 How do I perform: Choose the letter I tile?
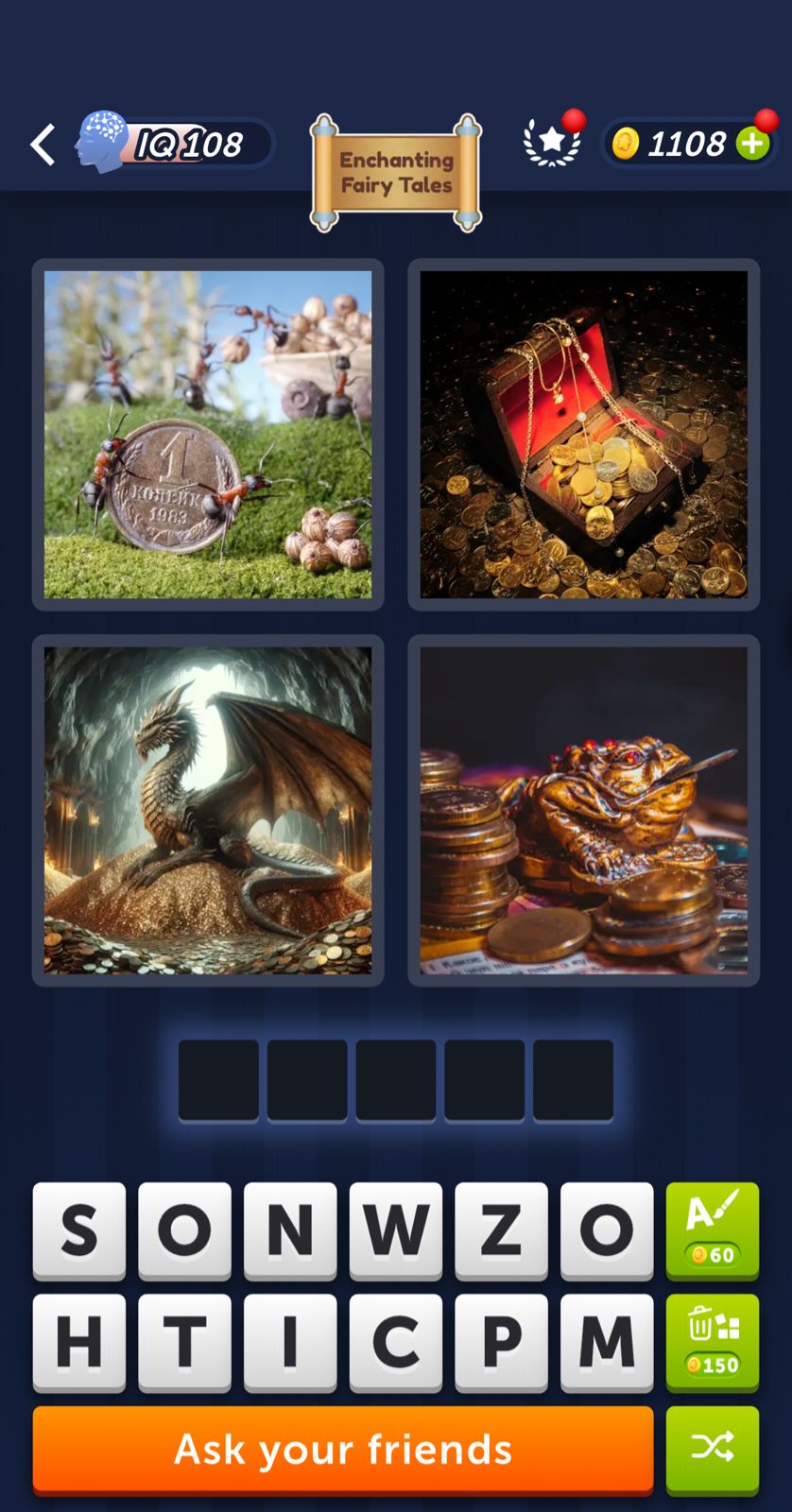click(290, 1341)
